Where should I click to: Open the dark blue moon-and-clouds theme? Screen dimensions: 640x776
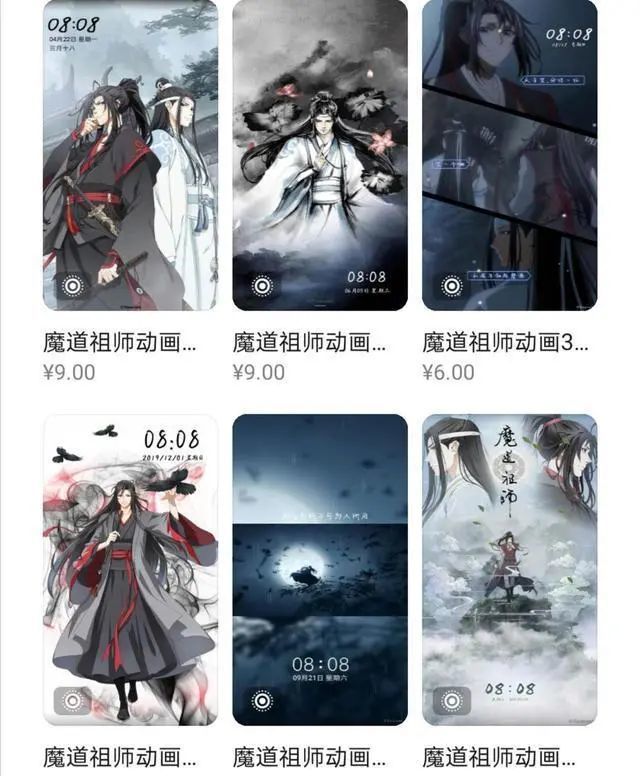(320, 569)
